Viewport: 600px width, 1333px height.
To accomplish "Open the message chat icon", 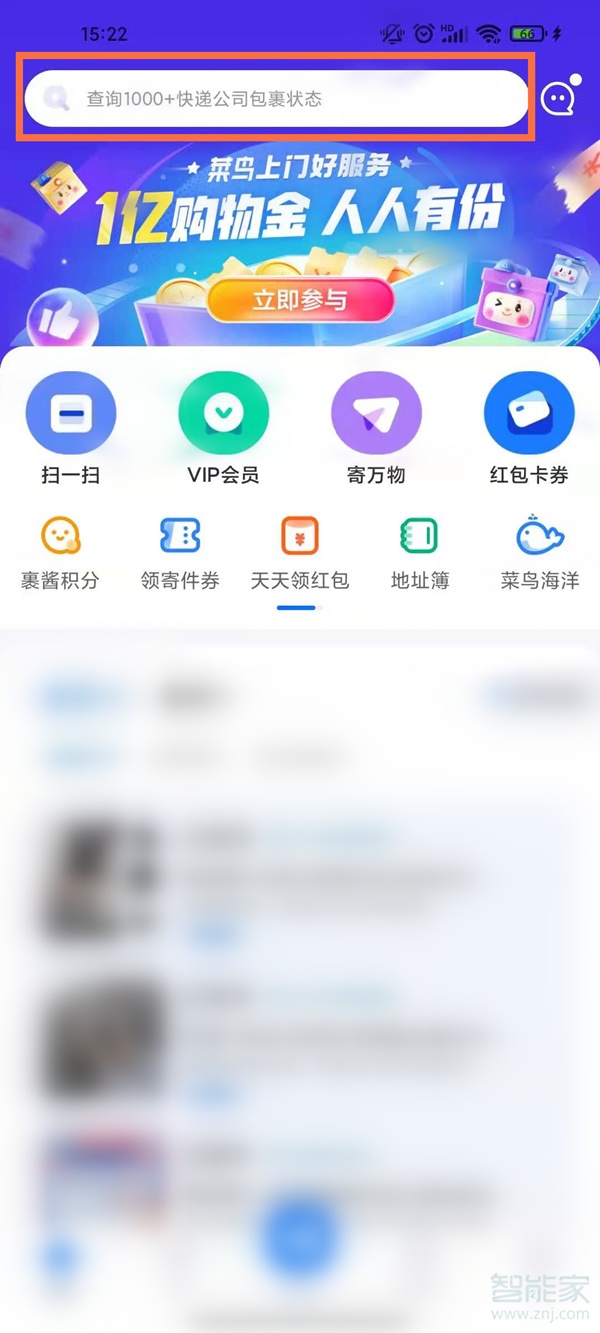I will [x=558, y=97].
